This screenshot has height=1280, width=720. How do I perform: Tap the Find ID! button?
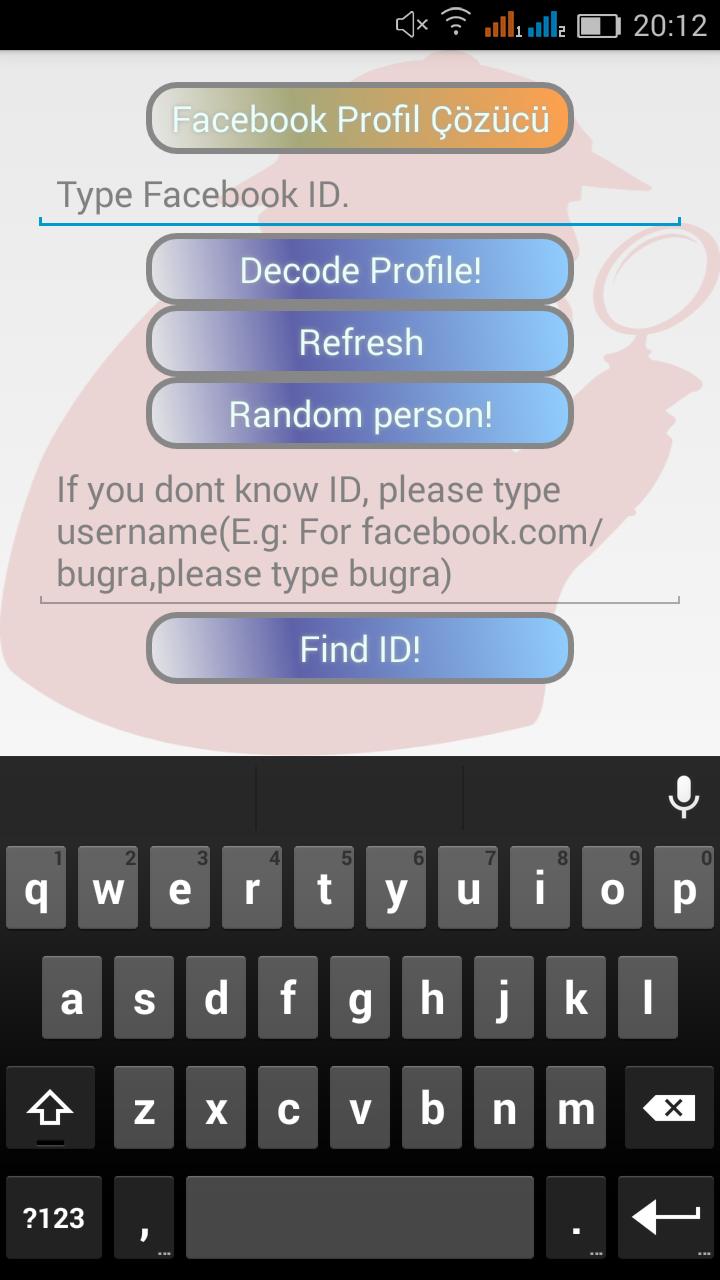pos(360,649)
